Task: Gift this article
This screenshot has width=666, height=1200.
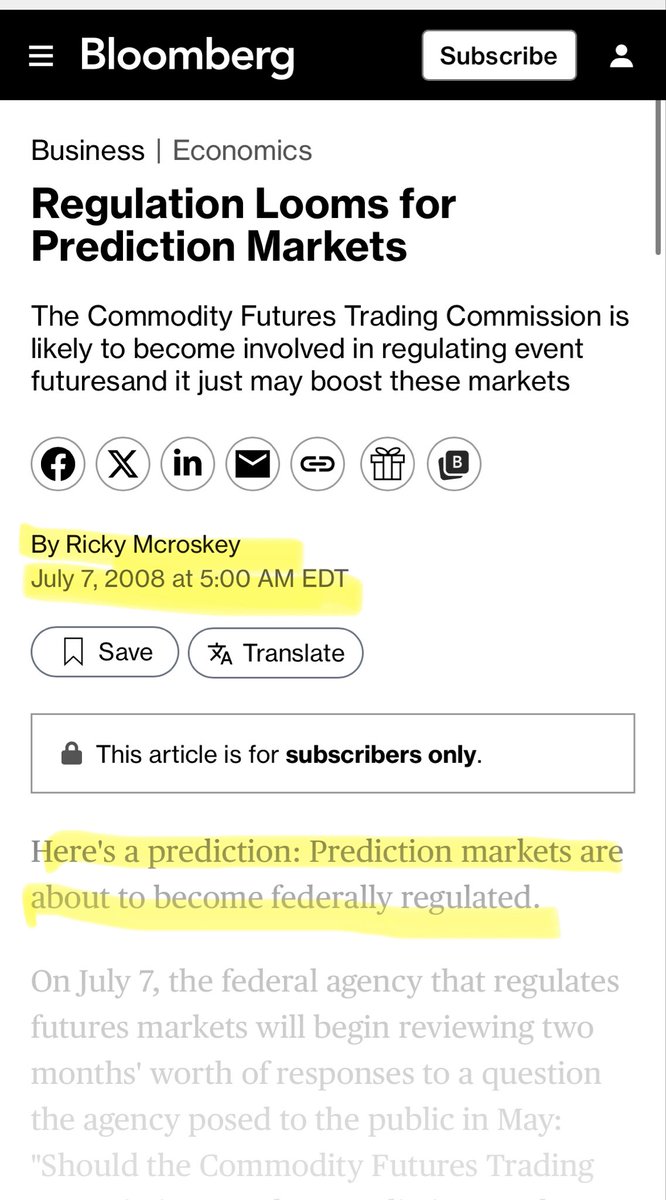Action: (x=386, y=464)
